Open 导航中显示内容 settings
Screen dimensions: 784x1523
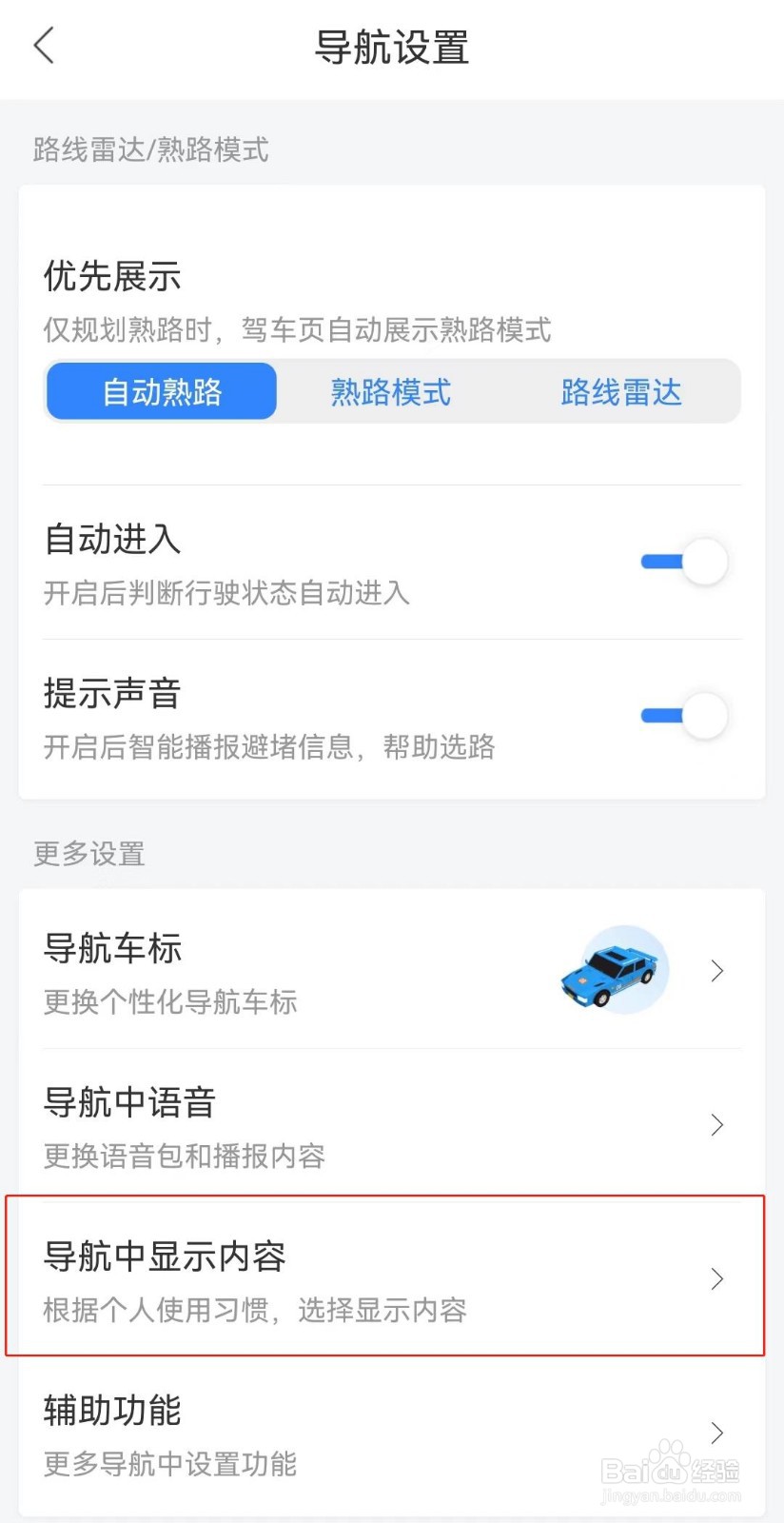pyautogui.click(x=391, y=1278)
